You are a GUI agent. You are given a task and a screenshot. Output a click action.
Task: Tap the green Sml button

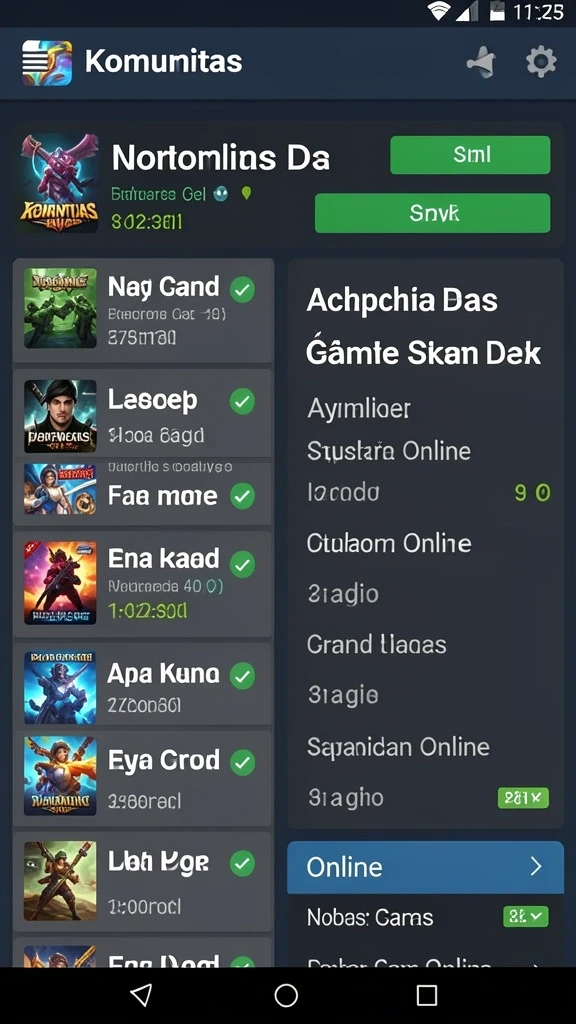coord(470,155)
